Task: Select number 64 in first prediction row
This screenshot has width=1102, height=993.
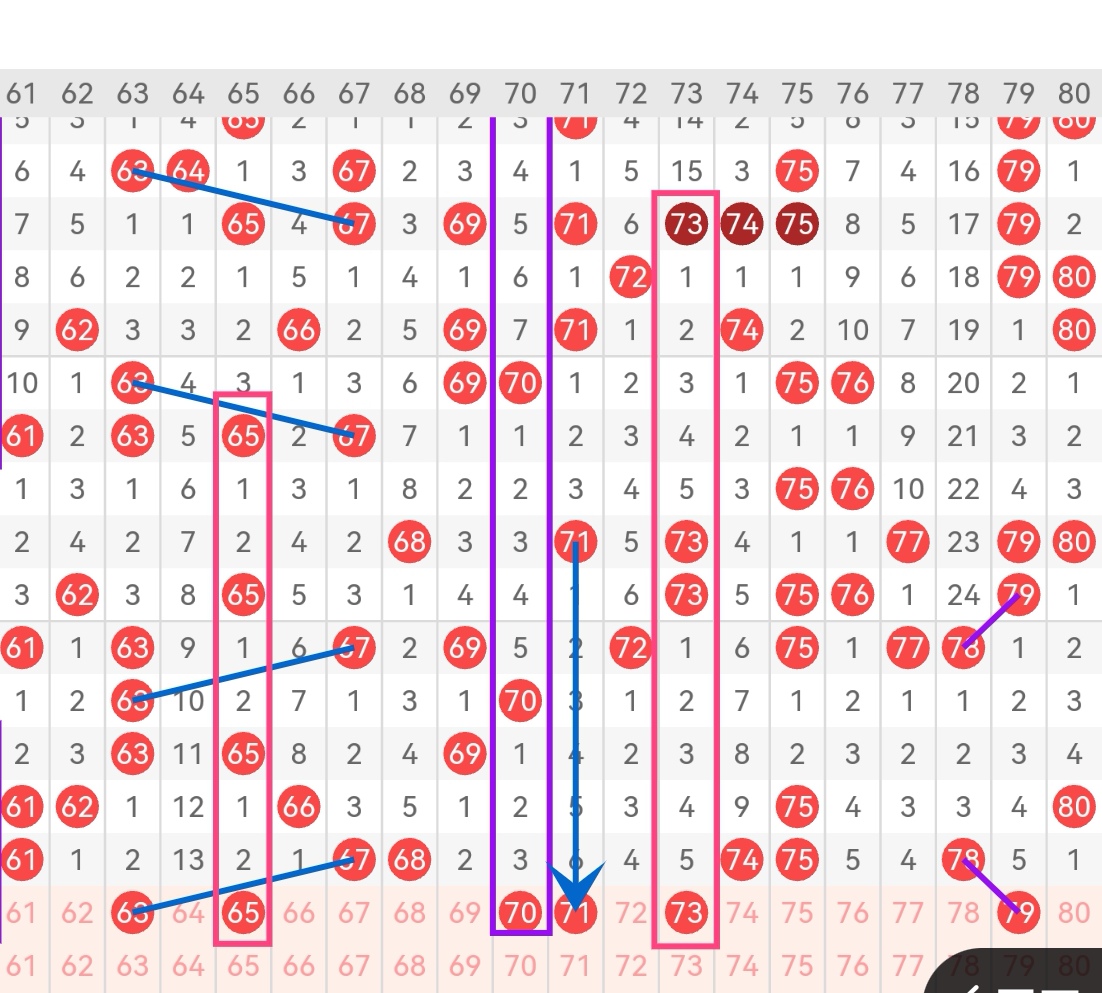Action: pyautogui.click(x=188, y=912)
